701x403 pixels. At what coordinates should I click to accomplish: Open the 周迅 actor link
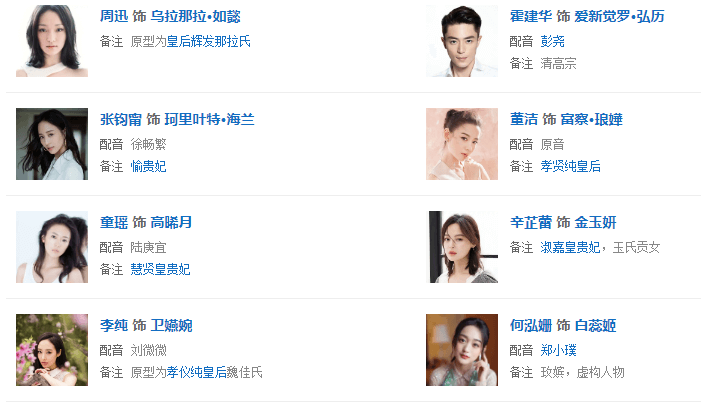coord(114,17)
